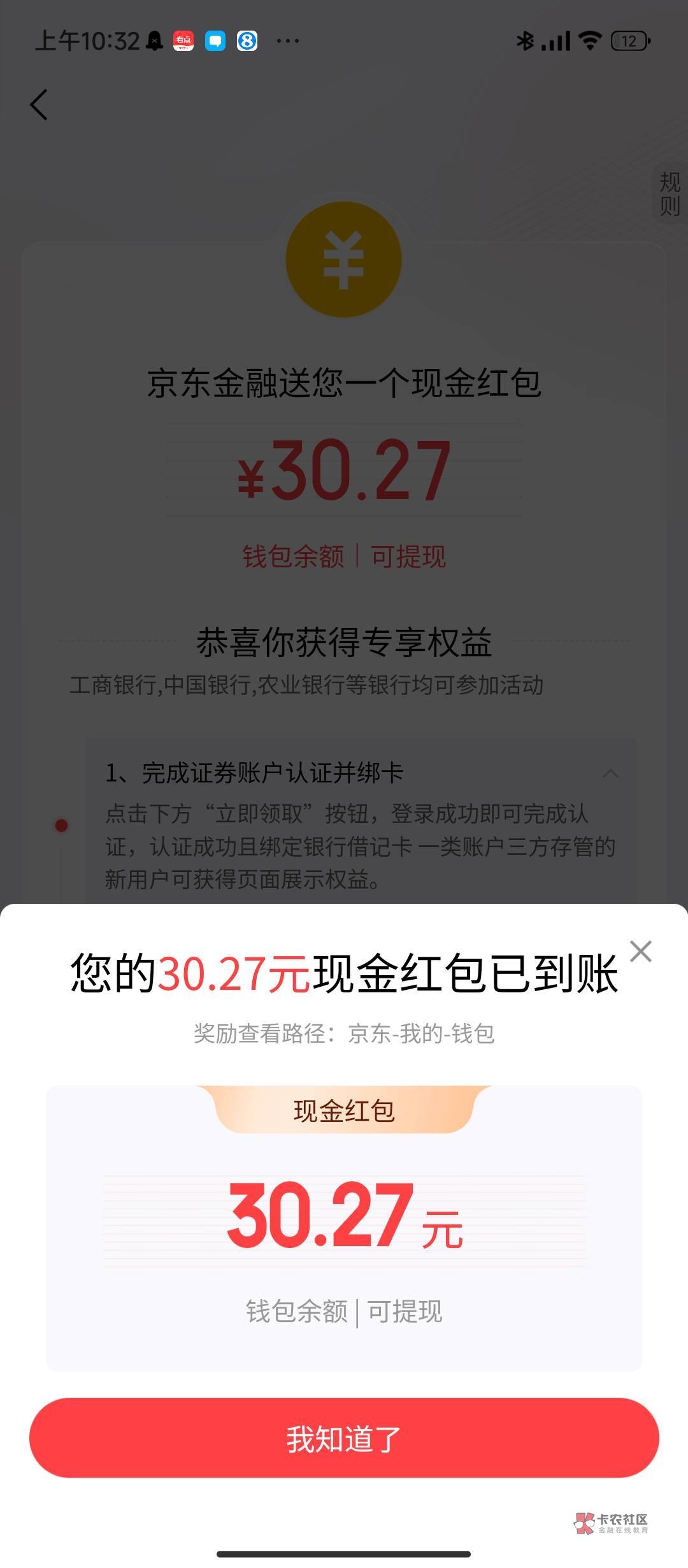
Task: Close the cash red packet popup
Action: tap(640, 952)
